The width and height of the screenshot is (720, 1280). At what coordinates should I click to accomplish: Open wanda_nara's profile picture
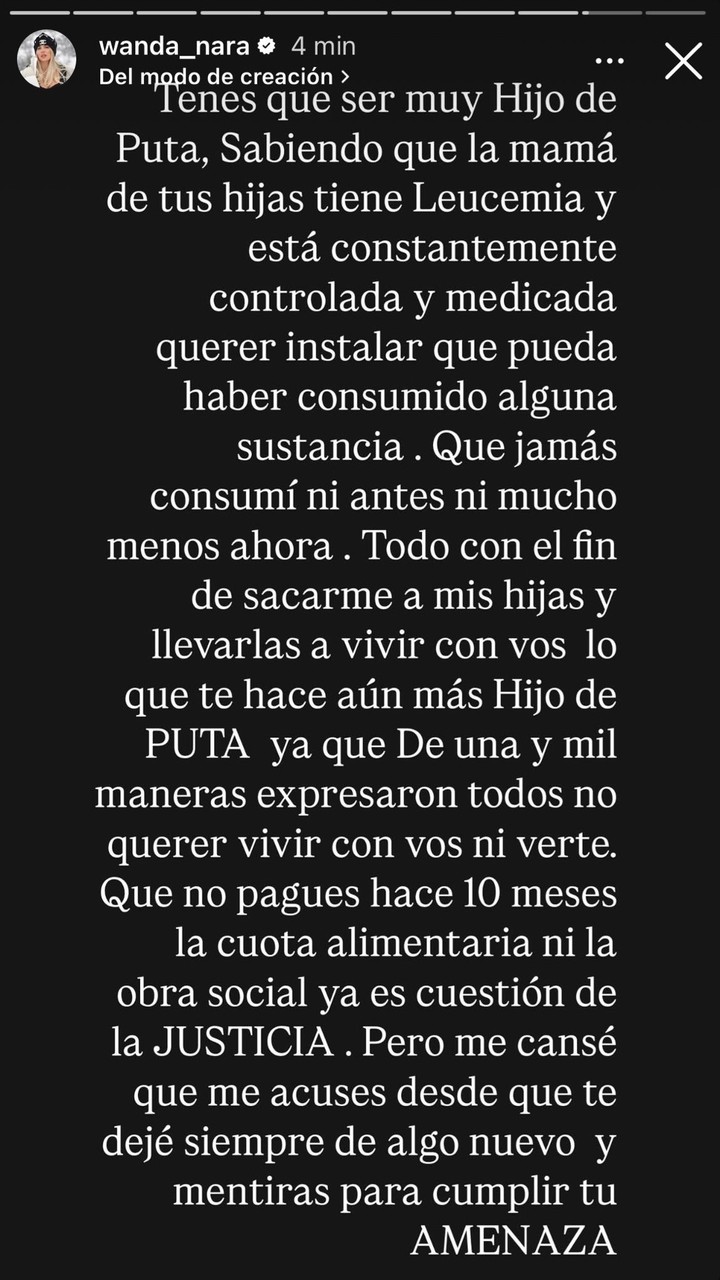click(47, 59)
